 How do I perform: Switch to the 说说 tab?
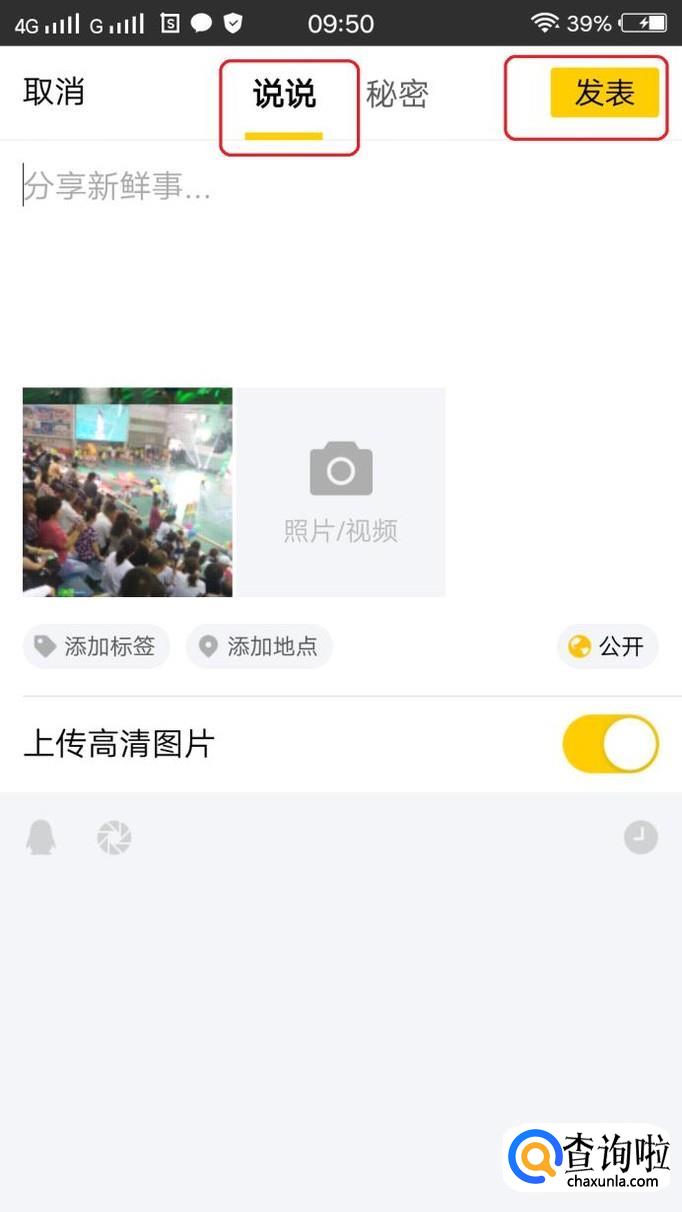point(284,95)
